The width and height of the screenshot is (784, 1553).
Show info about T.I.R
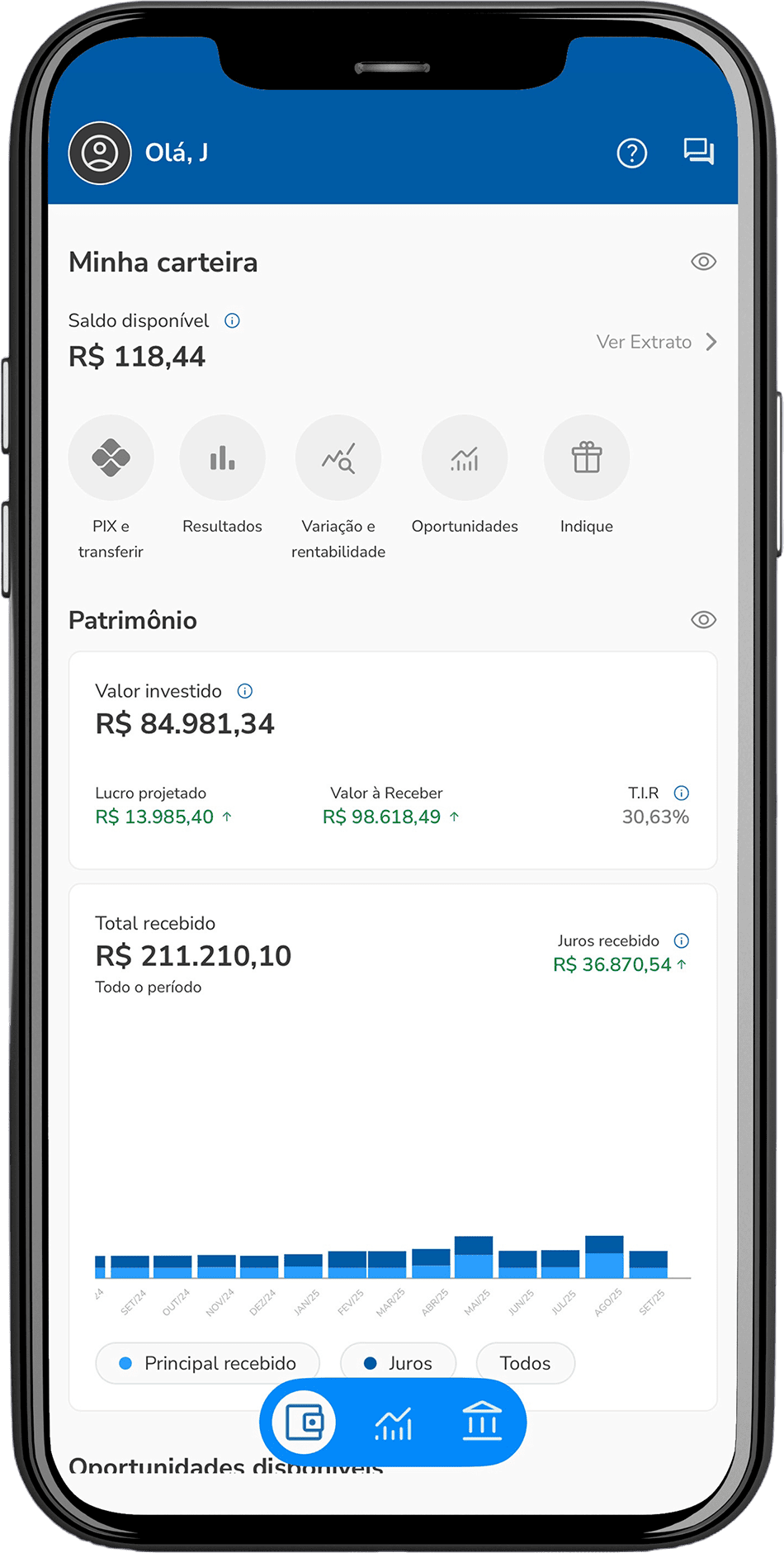pyautogui.click(x=682, y=793)
